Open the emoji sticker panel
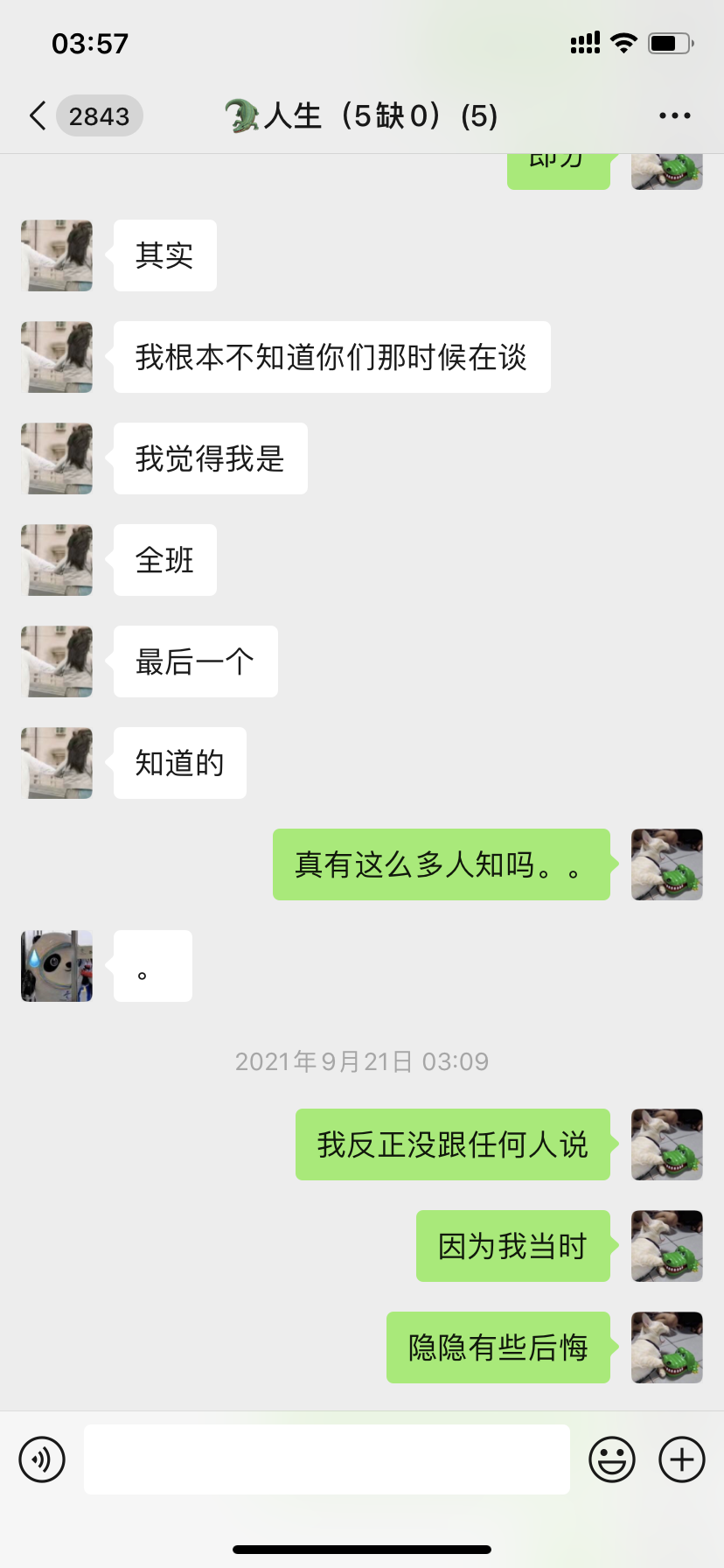 click(611, 1459)
